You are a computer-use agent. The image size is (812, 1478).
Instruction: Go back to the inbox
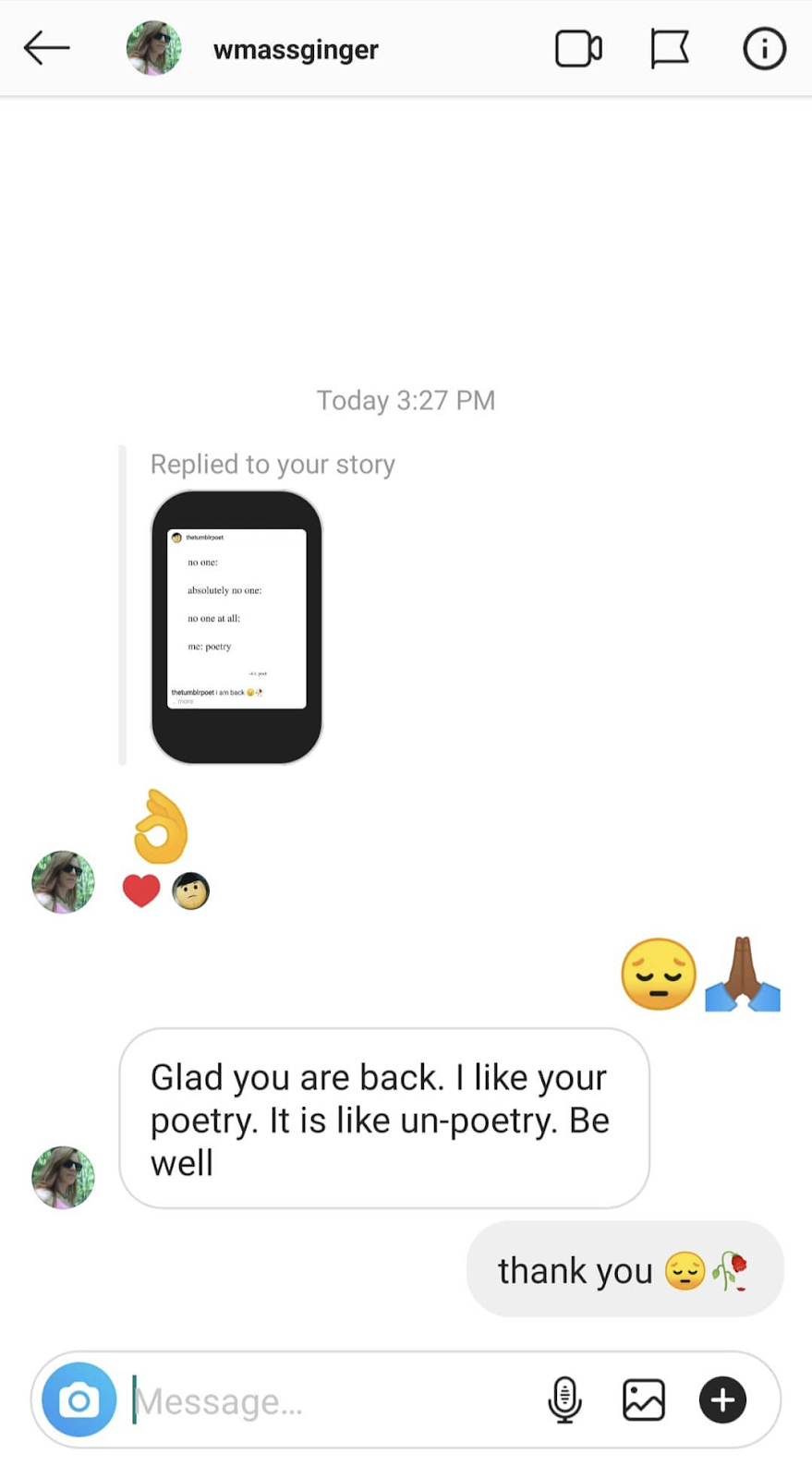coord(46,48)
